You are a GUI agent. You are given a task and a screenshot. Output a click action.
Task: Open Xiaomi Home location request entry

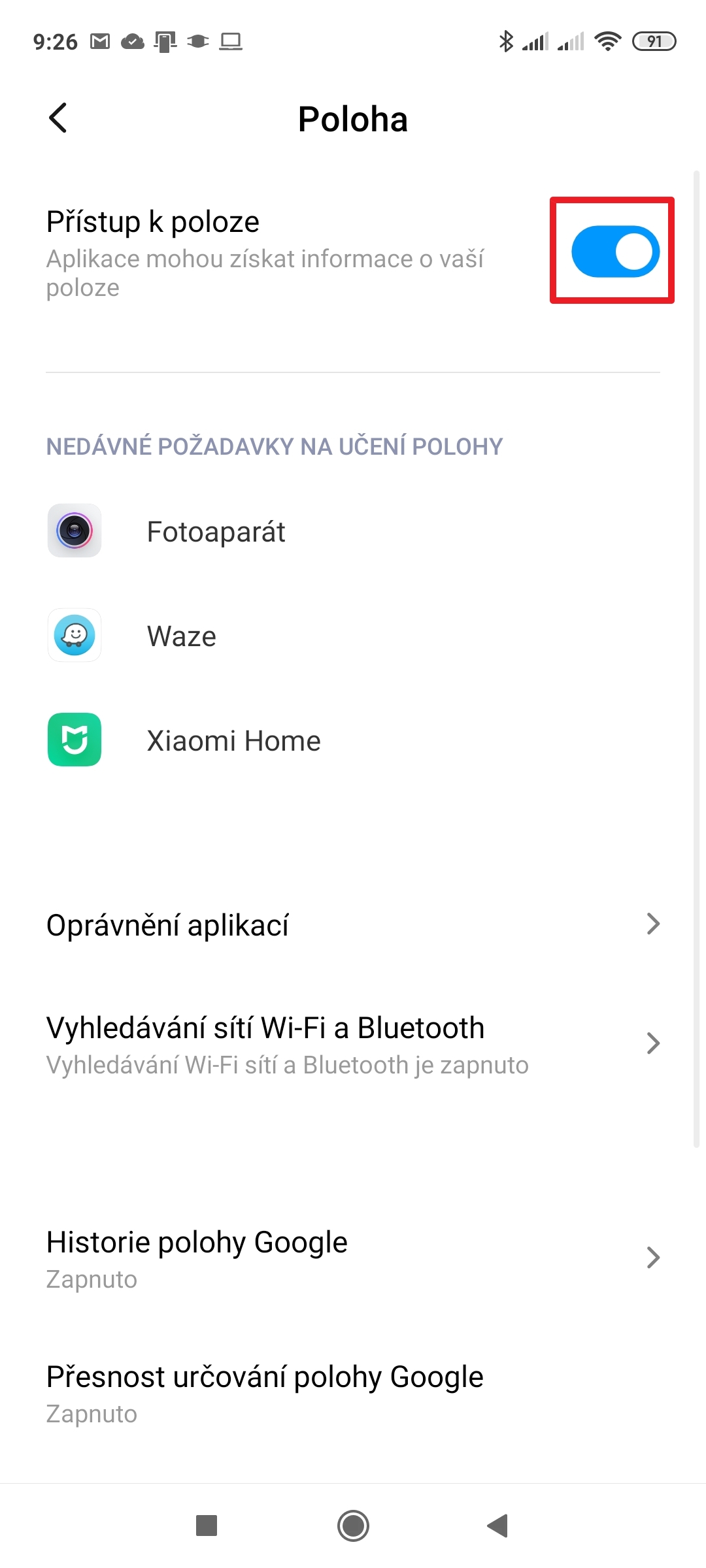233,740
